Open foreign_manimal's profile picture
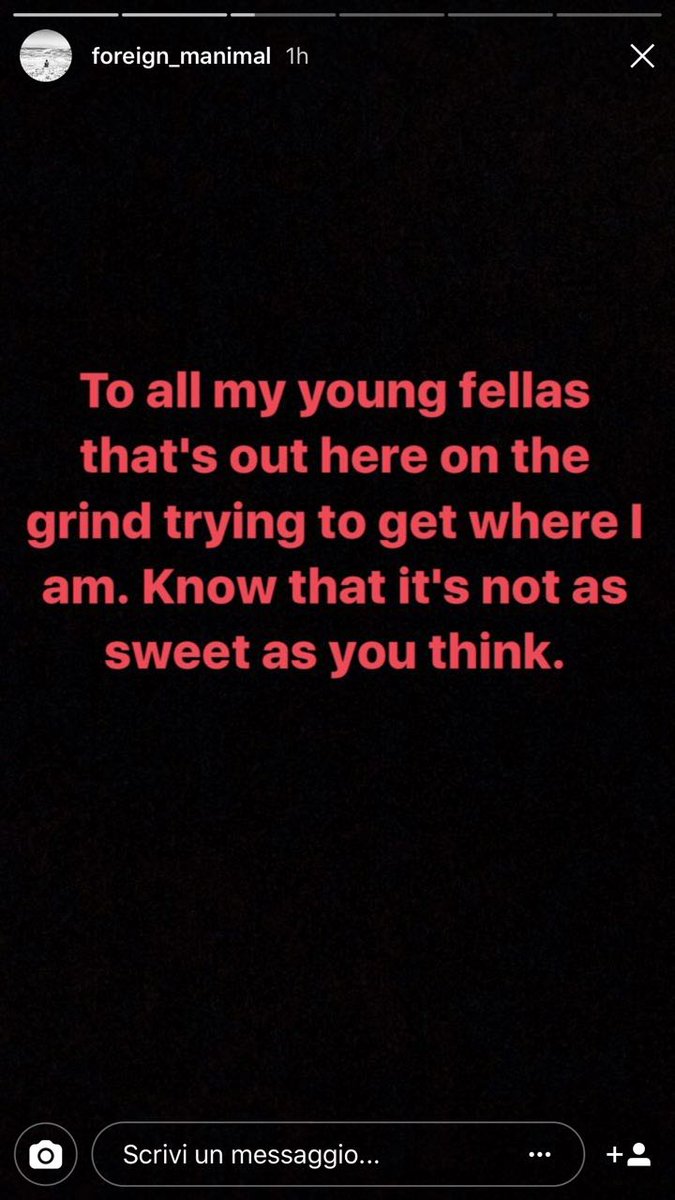Viewport: 675px width, 1200px height. pos(46,56)
